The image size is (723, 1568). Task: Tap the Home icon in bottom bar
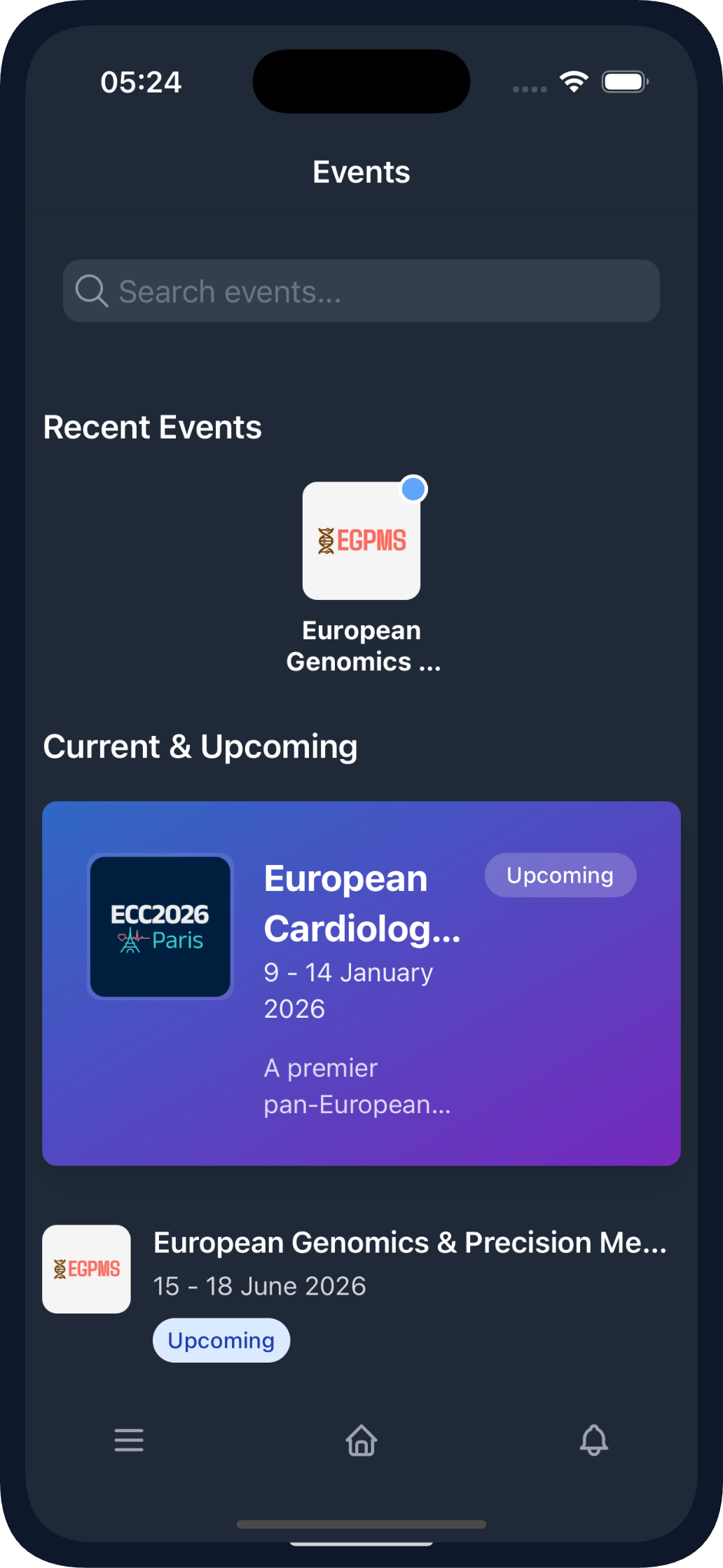[361, 1440]
